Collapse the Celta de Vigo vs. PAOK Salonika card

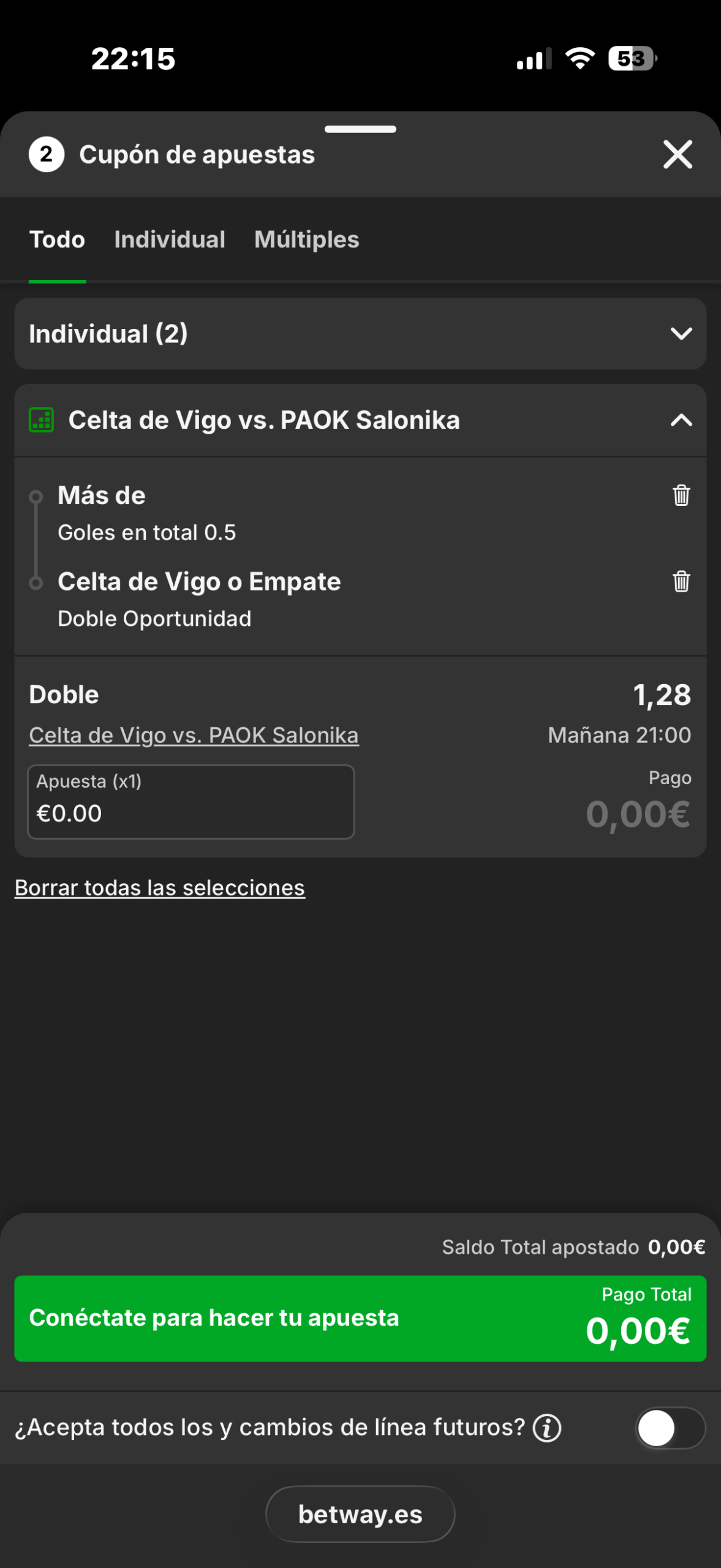coord(681,420)
